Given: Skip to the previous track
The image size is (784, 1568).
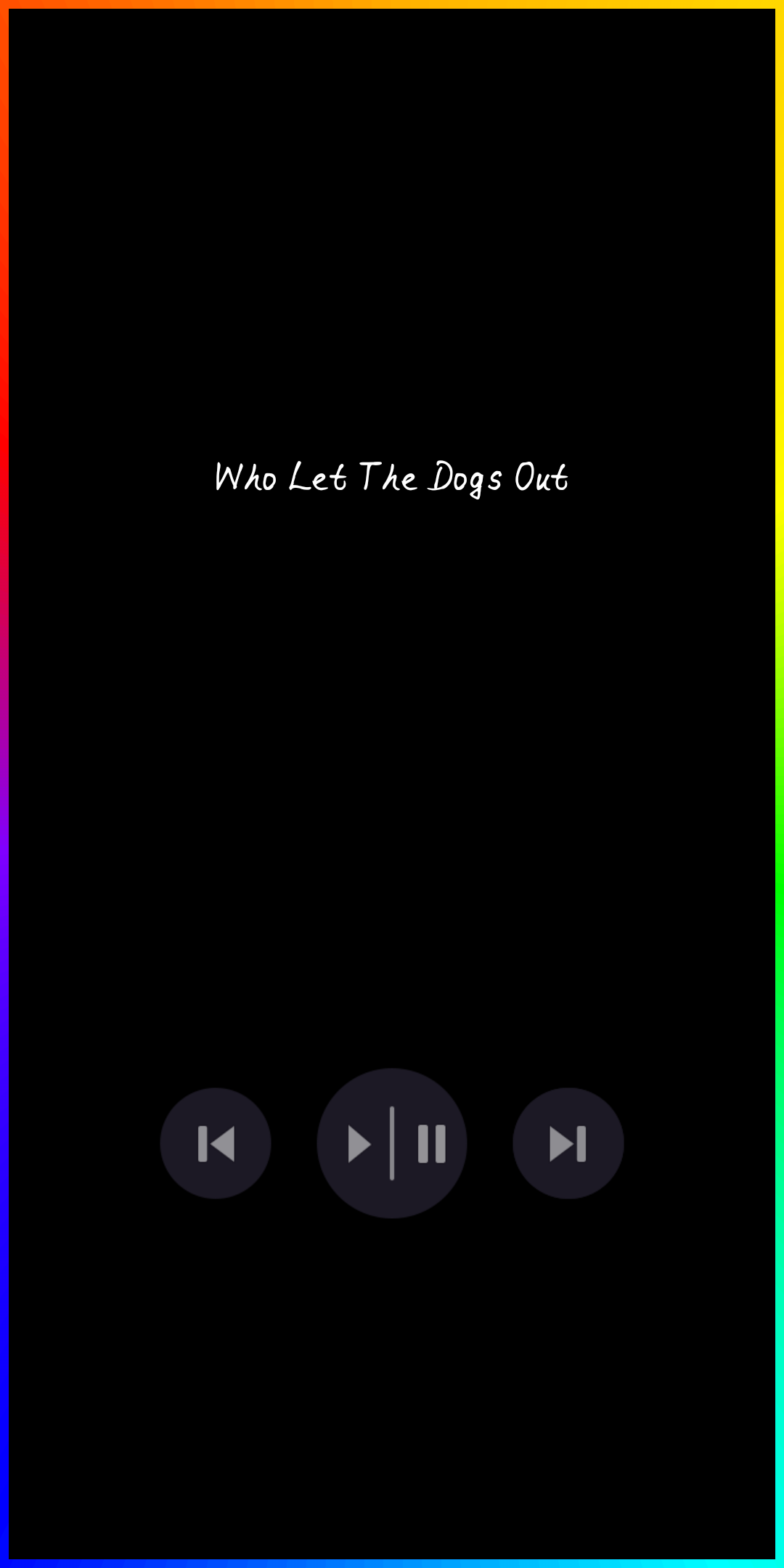Looking at the screenshot, I should [216, 1143].
